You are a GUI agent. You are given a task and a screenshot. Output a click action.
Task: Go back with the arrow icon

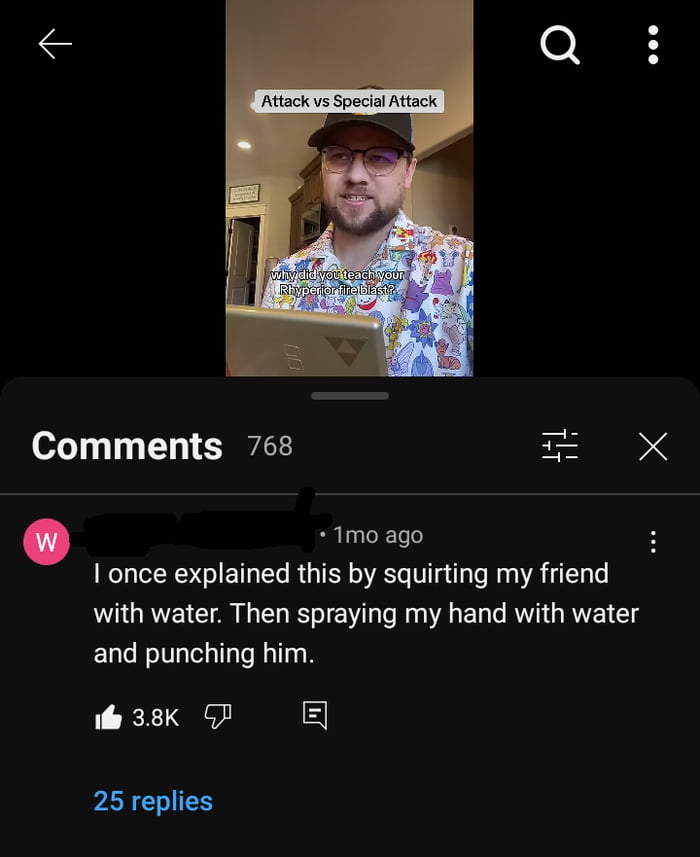pos(55,43)
